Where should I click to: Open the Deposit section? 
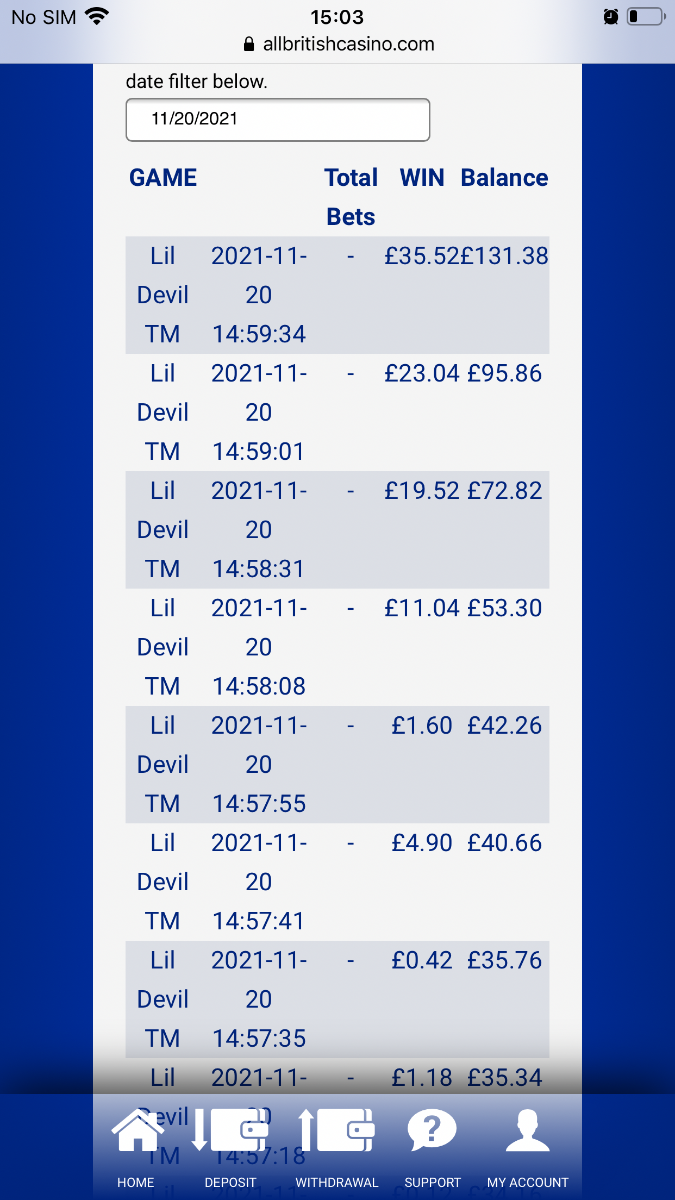point(231,1148)
